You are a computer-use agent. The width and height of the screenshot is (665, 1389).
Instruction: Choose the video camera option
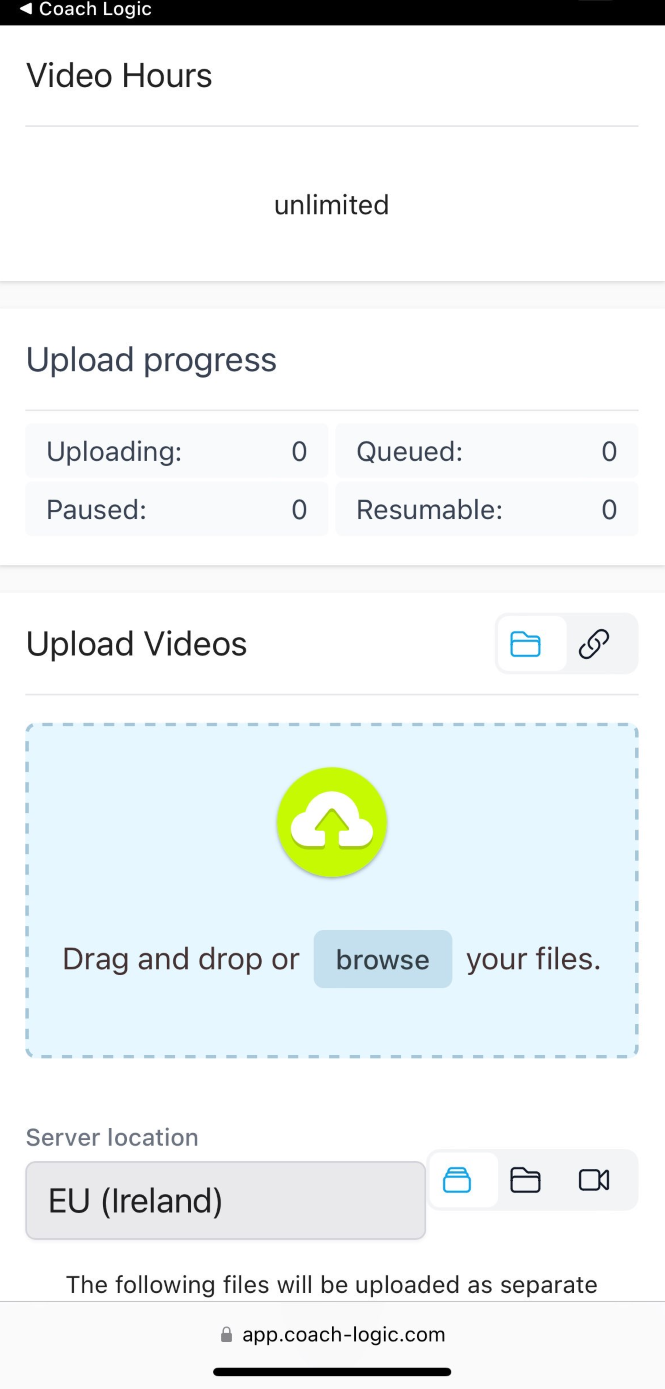[594, 1180]
